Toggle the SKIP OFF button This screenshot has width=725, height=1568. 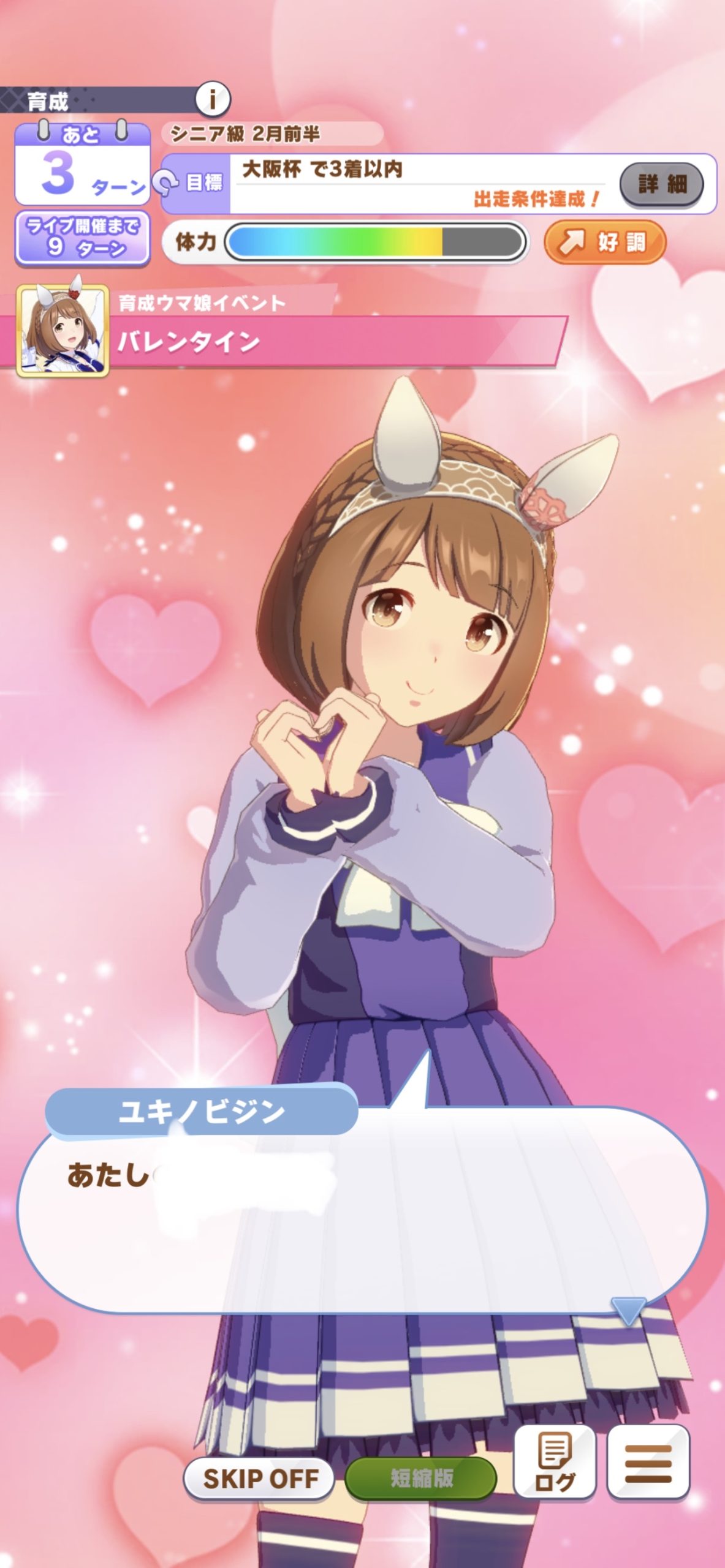(x=259, y=1478)
